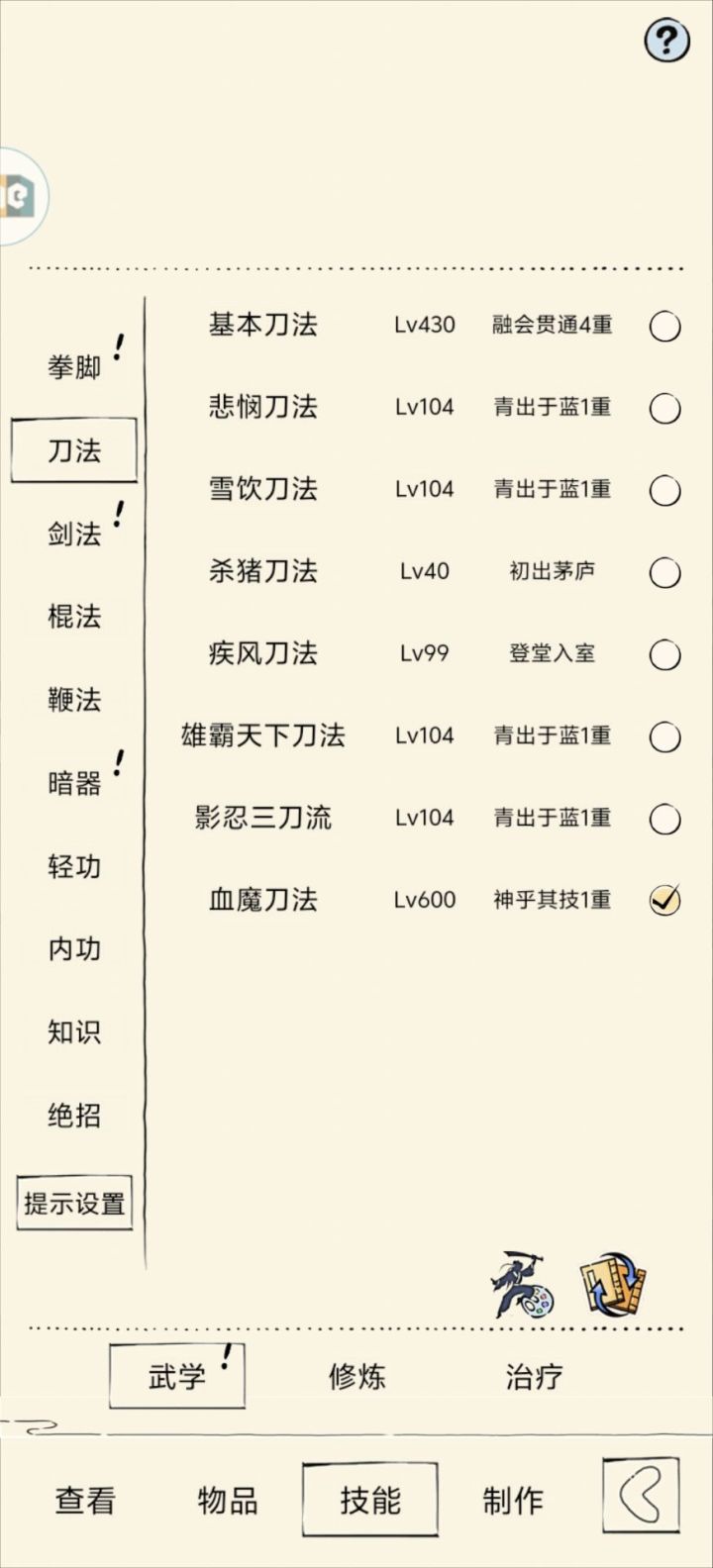713x1568 pixels.
Task: Uncheck the selected 血魔刀法 skill
Action: click(x=663, y=899)
